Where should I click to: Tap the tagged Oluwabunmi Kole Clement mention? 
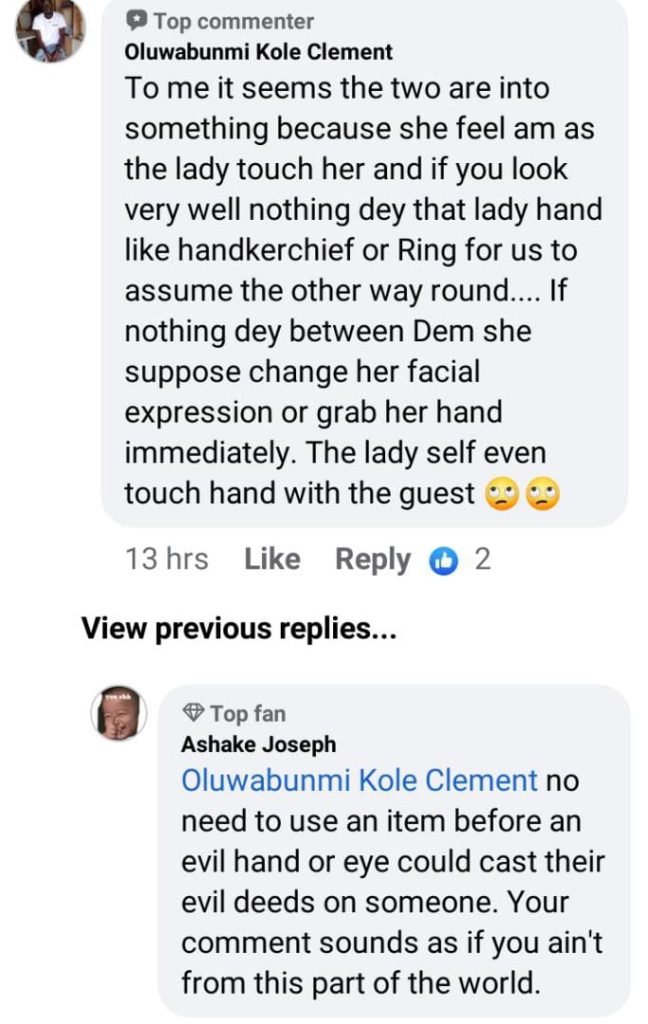click(360, 781)
